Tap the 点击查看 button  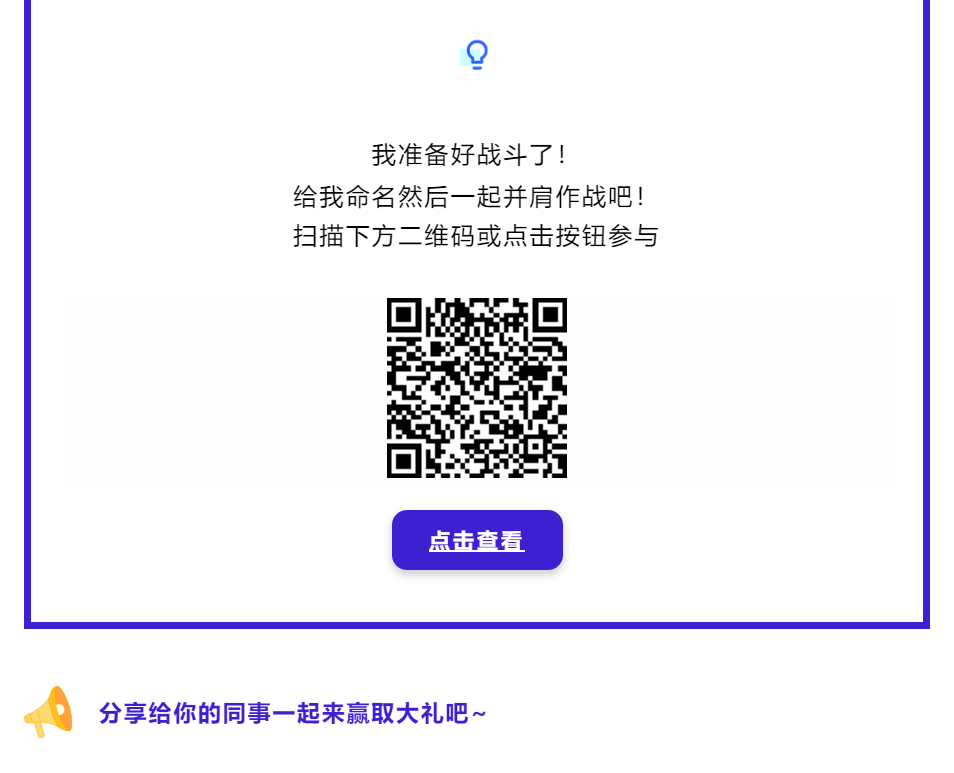pos(477,540)
